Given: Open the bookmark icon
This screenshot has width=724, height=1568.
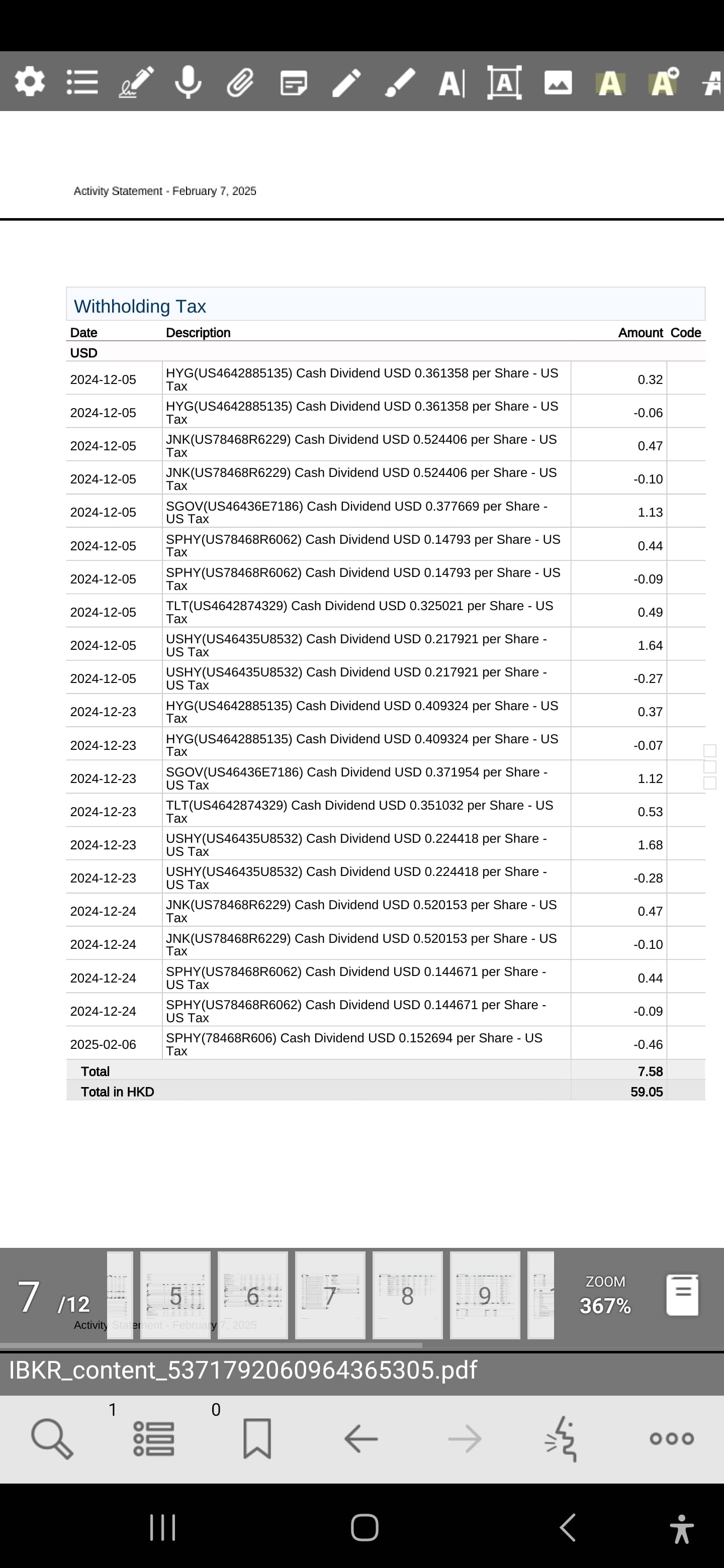Looking at the screenshot, I should coord(257,1439).
